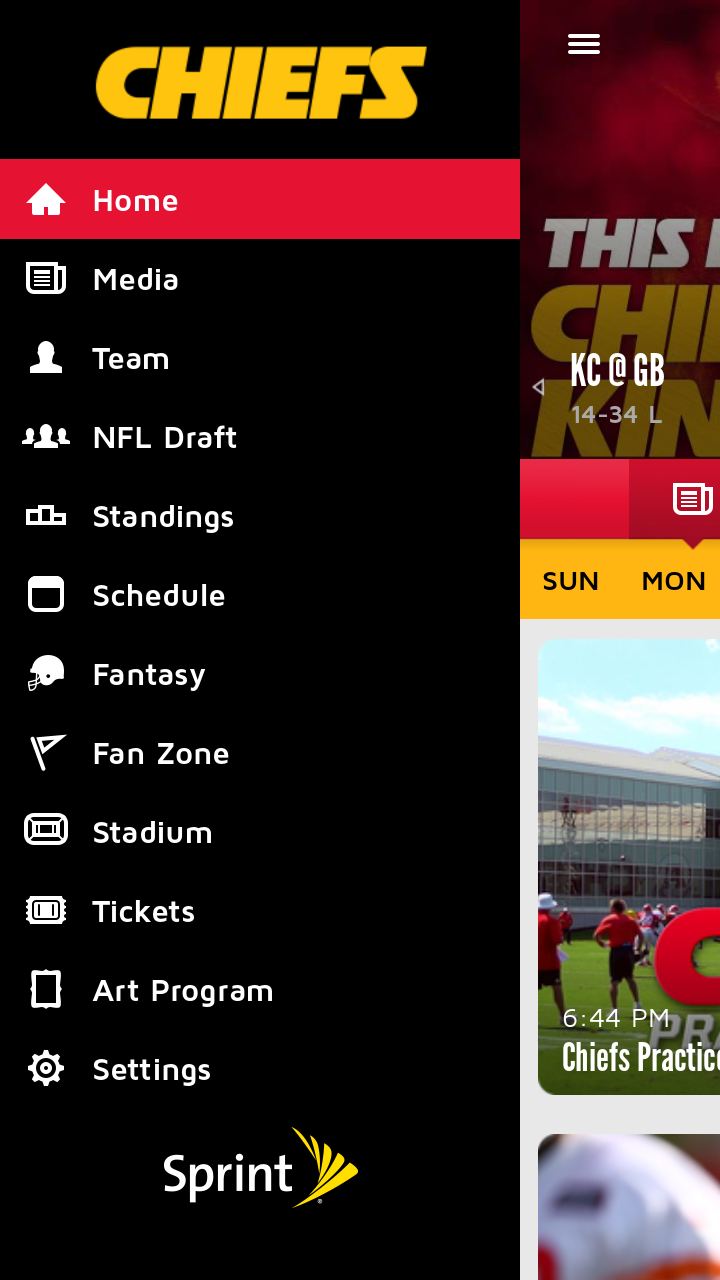The height and width of the screenshot is (1280, 720).
Task: Tap the Fantasy helmet icon
Action: [x=44, y=674]
